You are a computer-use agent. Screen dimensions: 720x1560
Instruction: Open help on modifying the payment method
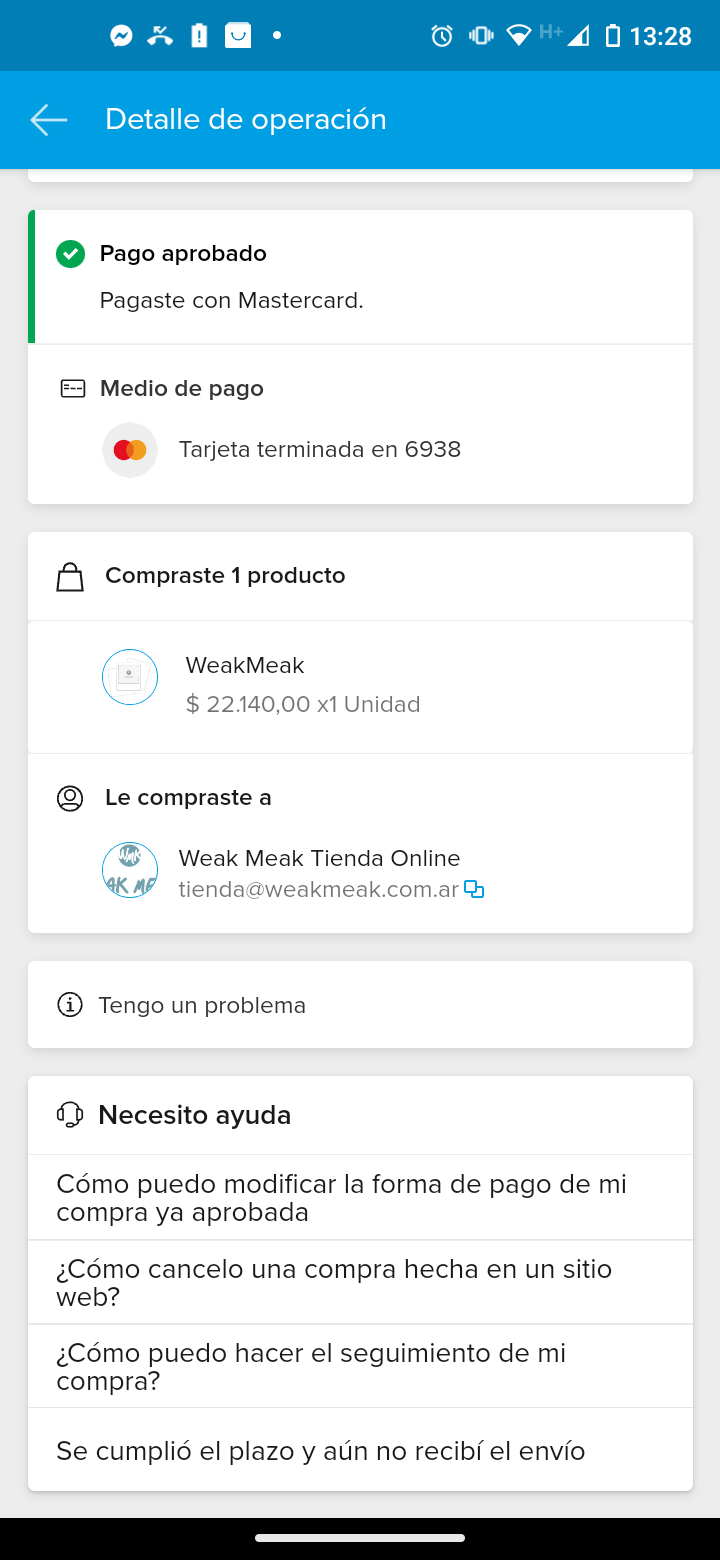click(360, 1198)
